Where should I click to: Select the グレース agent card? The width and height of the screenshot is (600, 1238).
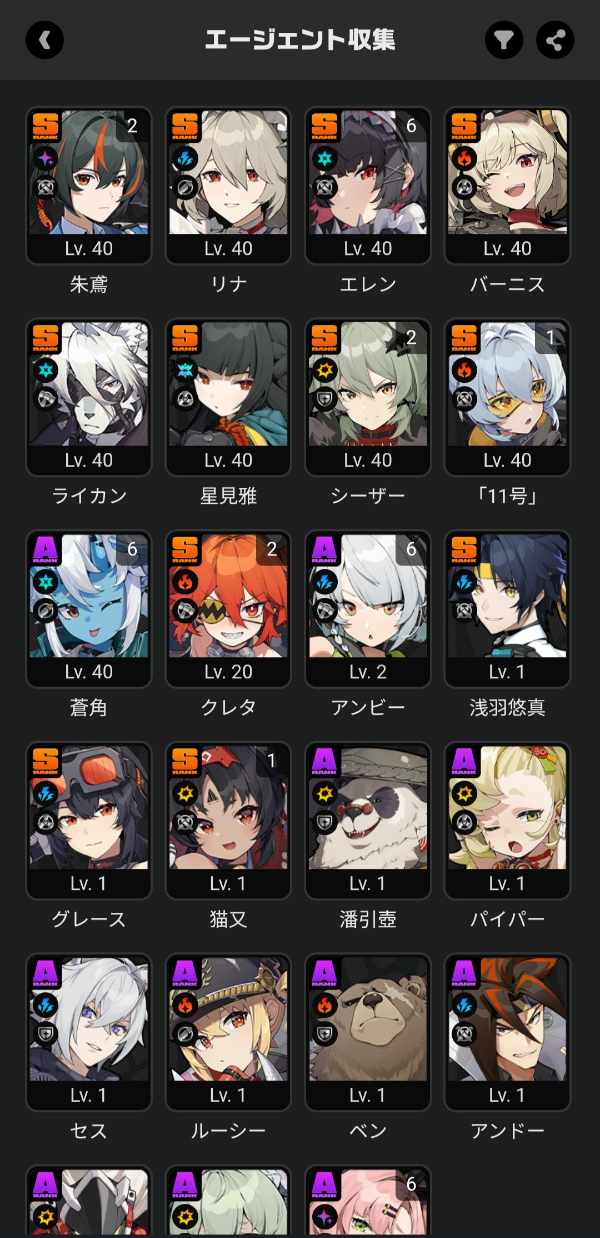click(88, 820)
